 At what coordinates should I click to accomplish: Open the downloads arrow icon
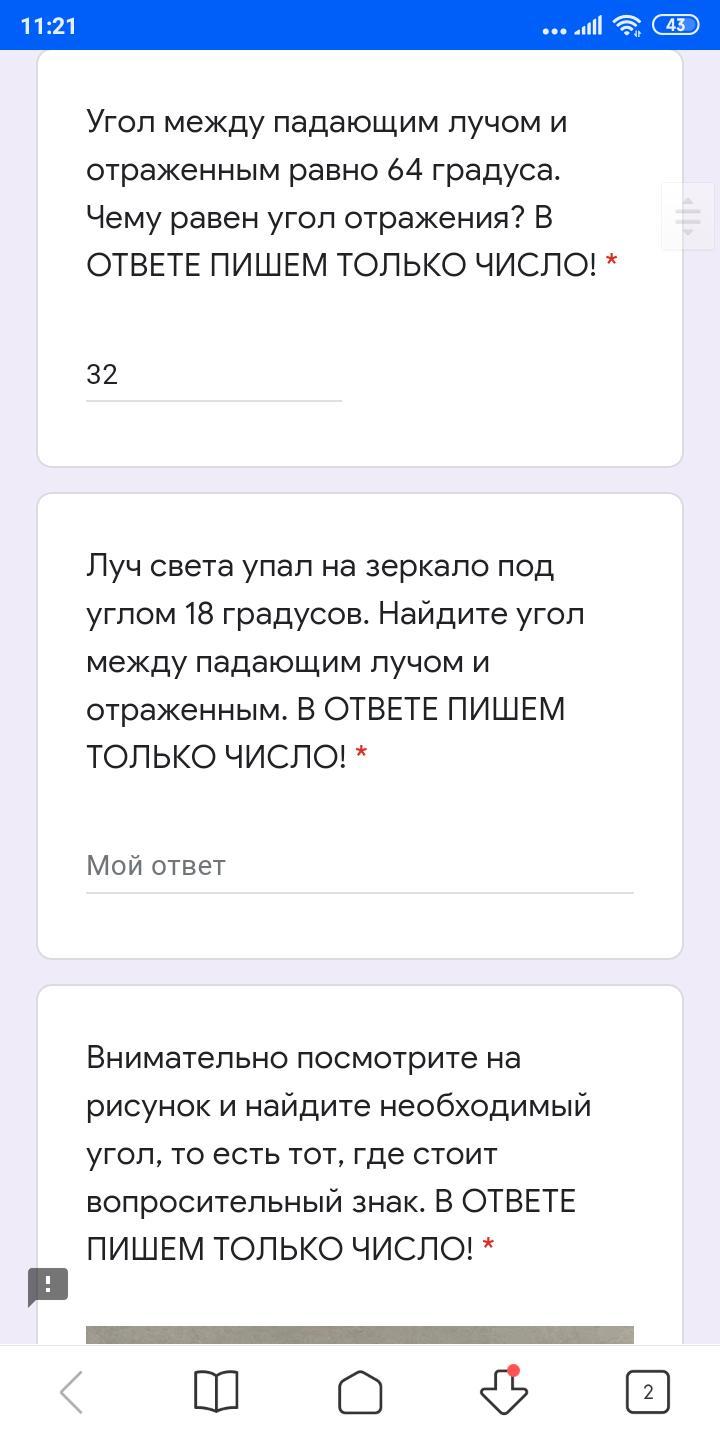(503, 1392)
